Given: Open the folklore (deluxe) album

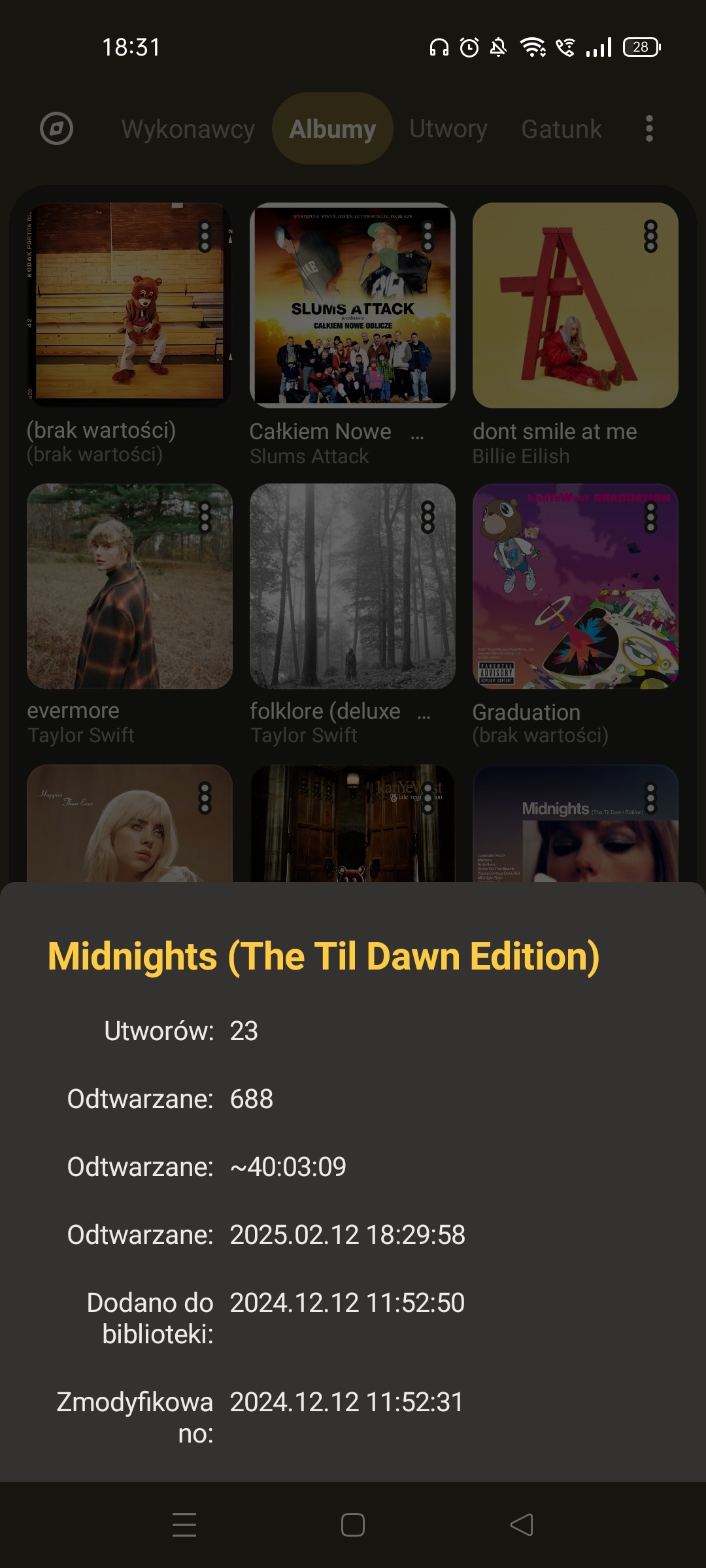Looking at the screenshot, I should click(x=352, y=586).
